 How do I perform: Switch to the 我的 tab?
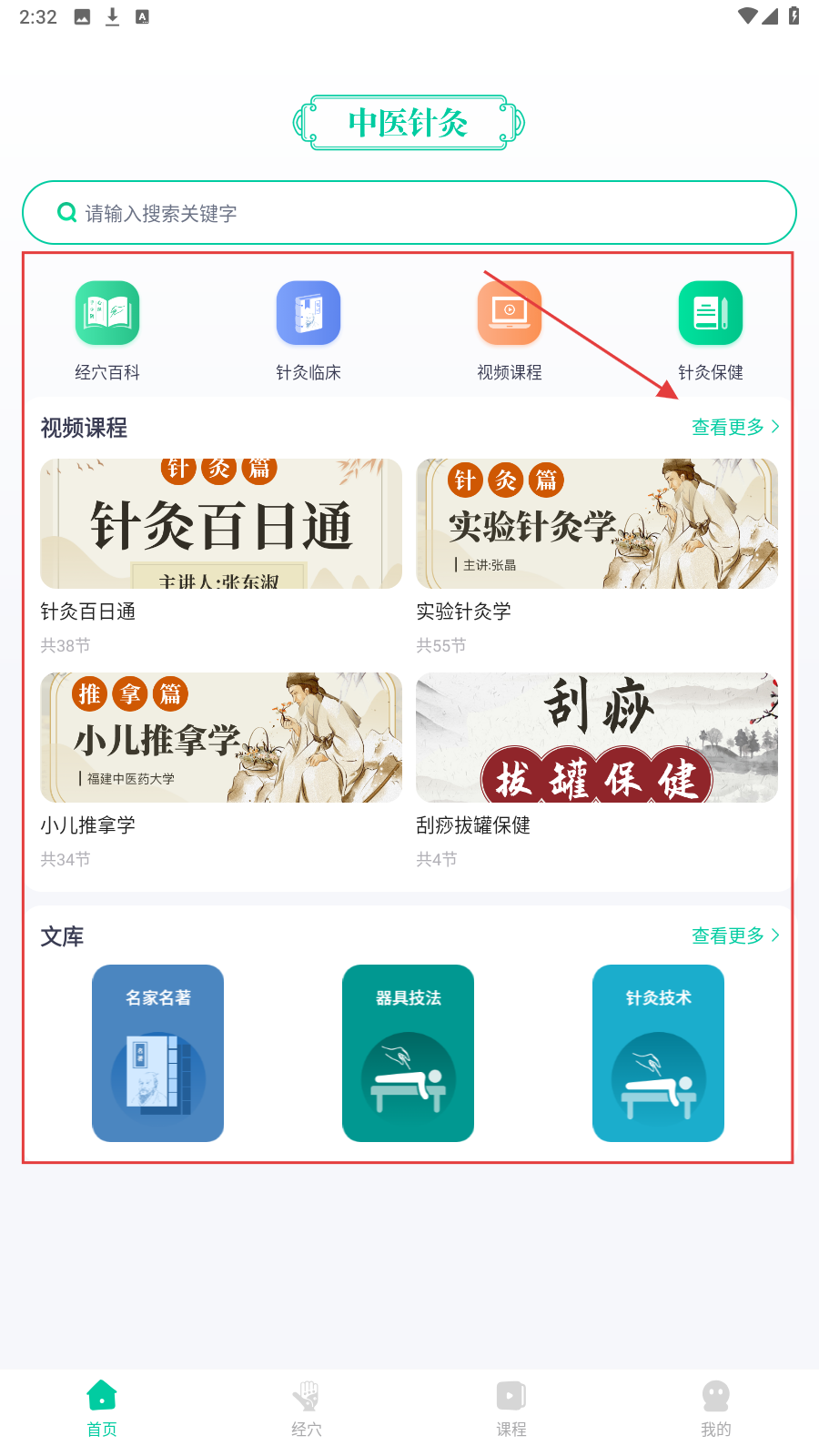pos(716,1408)
